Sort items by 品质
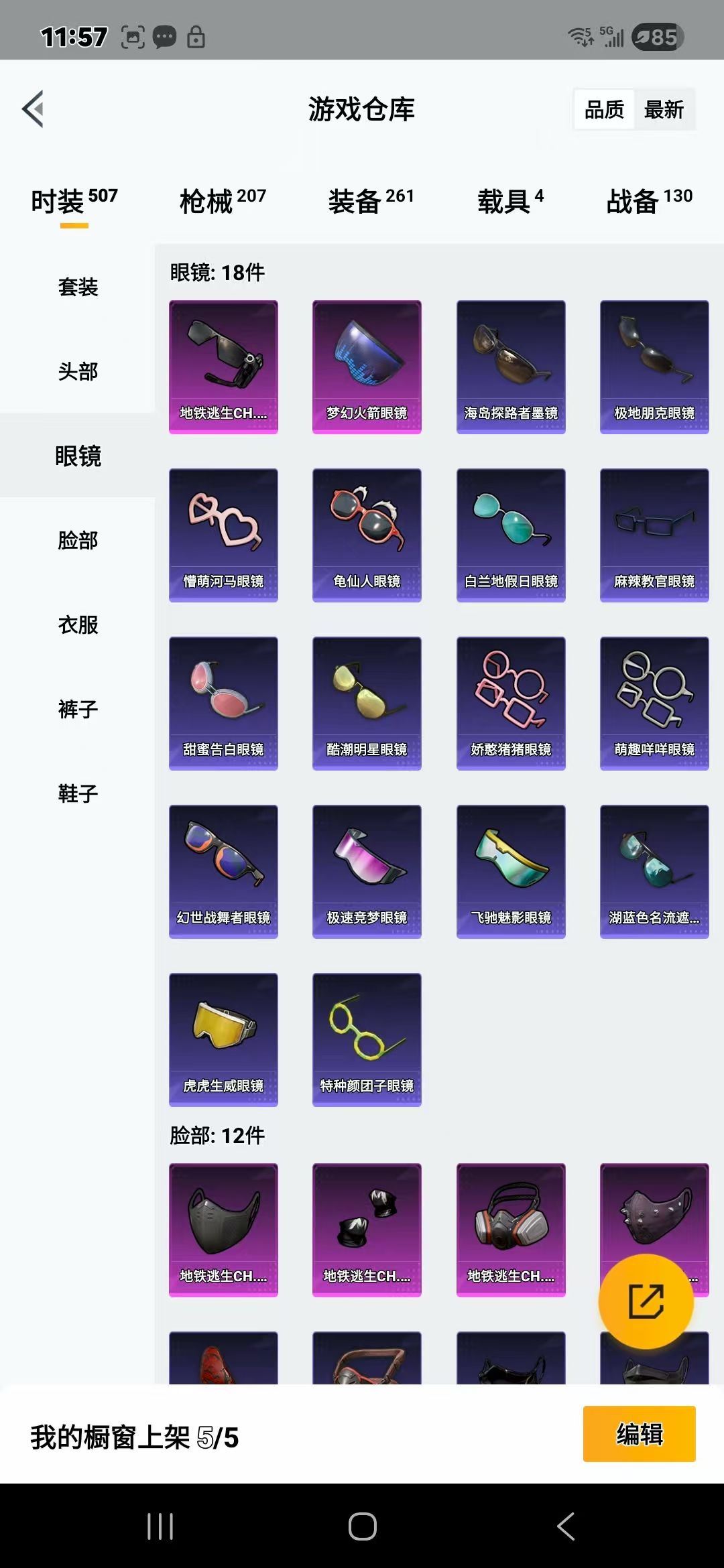Viewport: 724px width, 1568px height. (604, 109)
